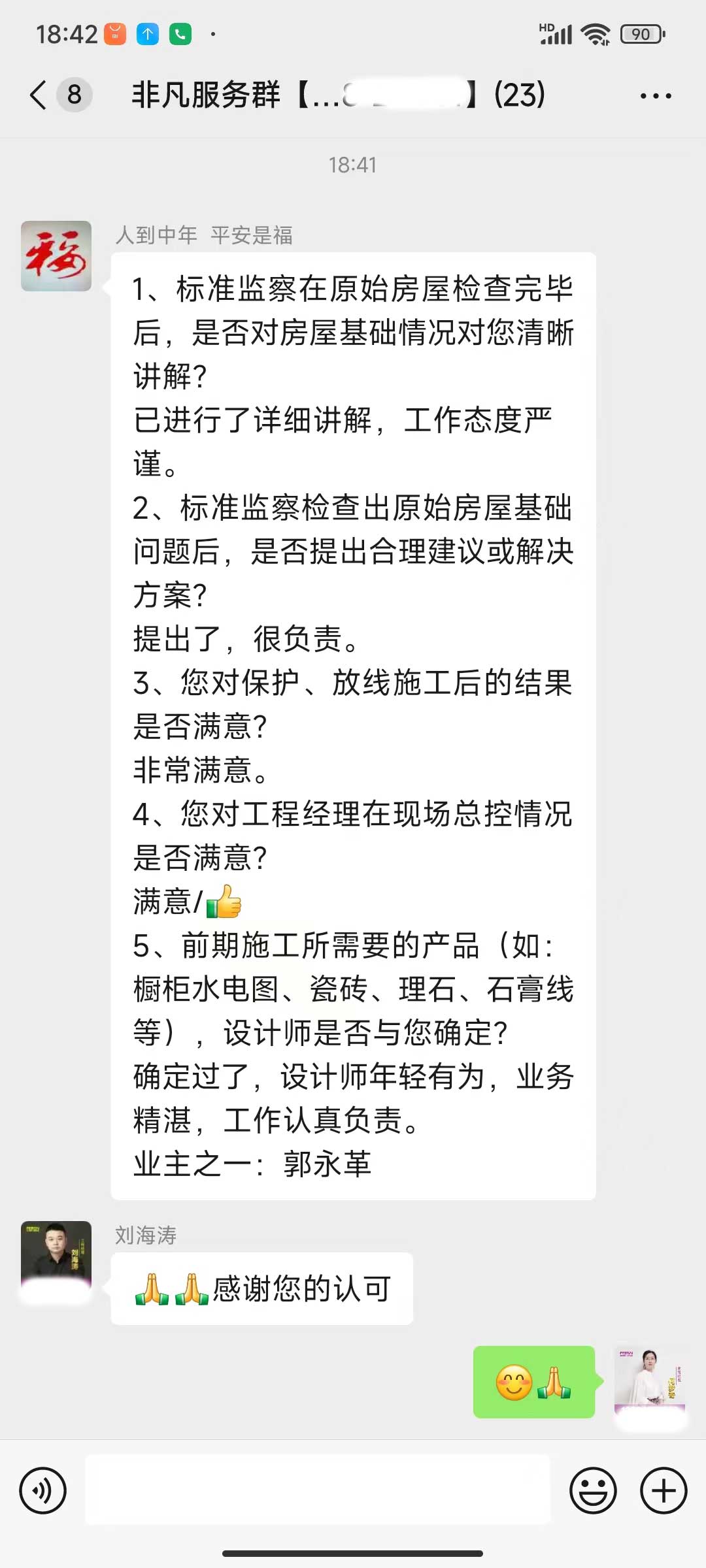Open the emoji sticker panel

click(x=593, y=1490)
